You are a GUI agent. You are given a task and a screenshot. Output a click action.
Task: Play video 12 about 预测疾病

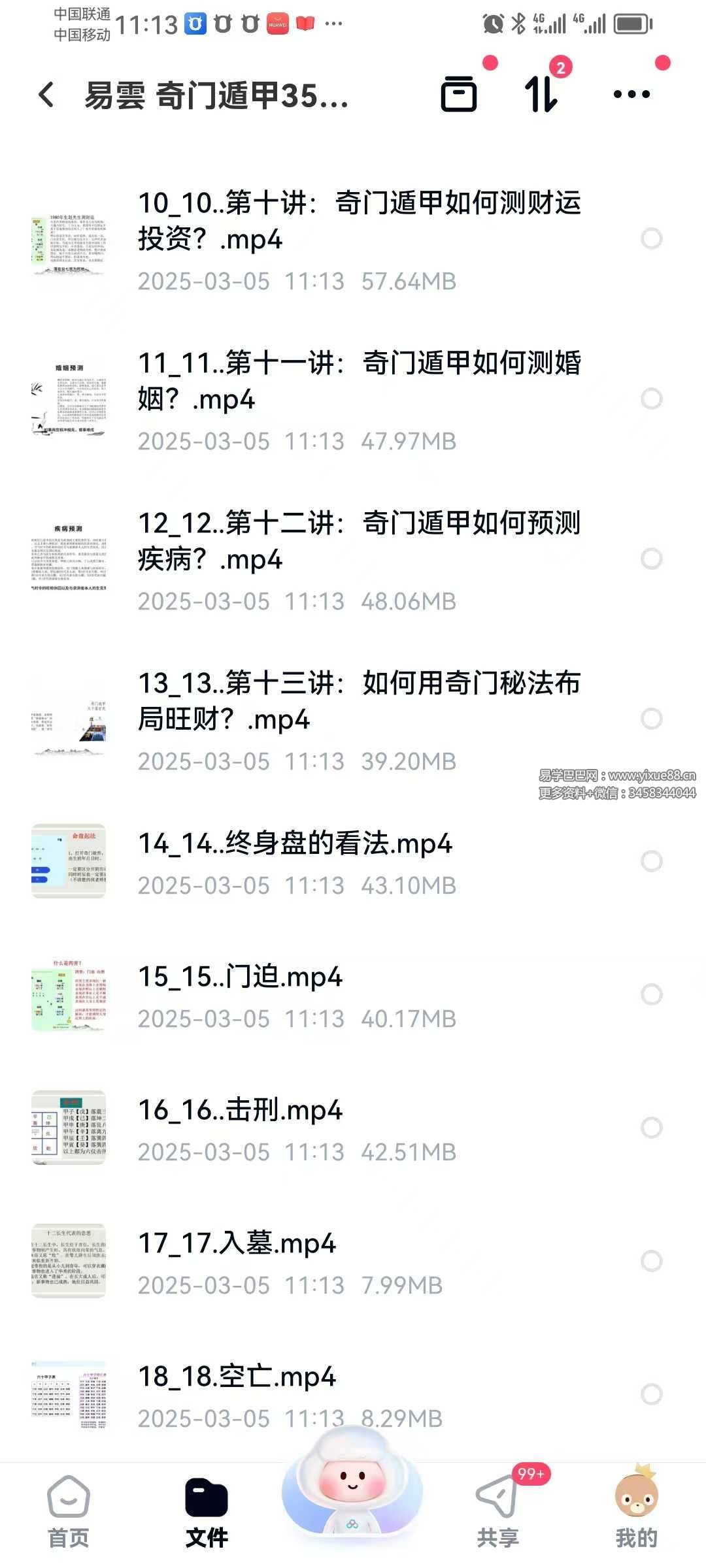358,541
